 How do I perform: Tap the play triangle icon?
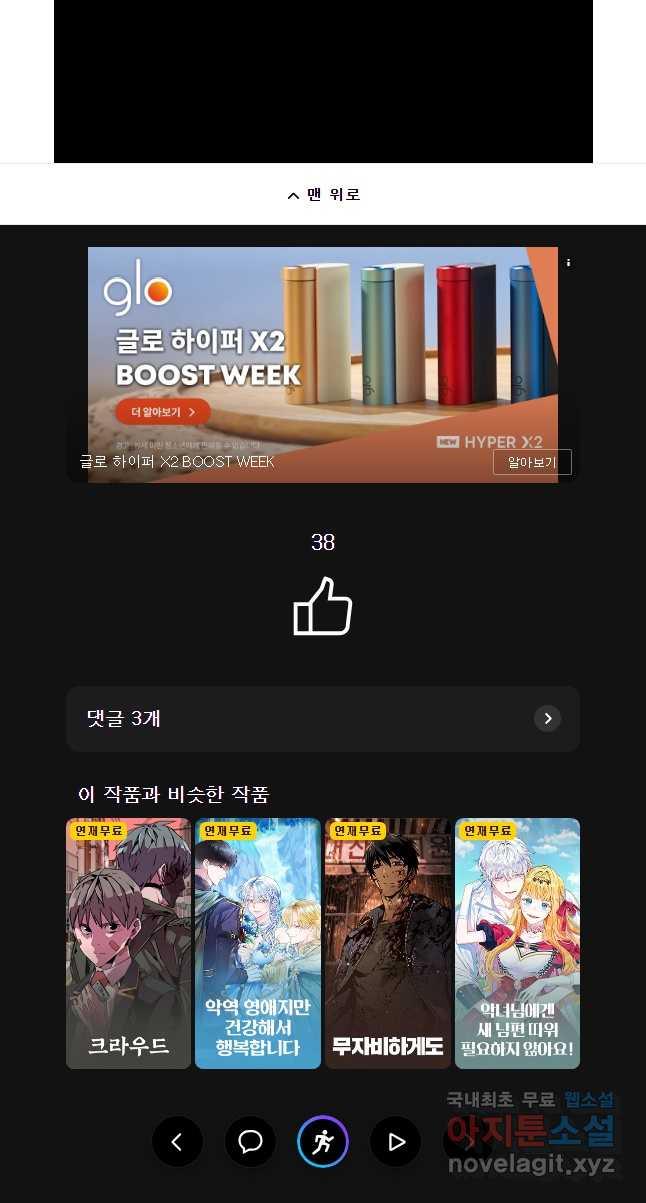coord(396,1142)
